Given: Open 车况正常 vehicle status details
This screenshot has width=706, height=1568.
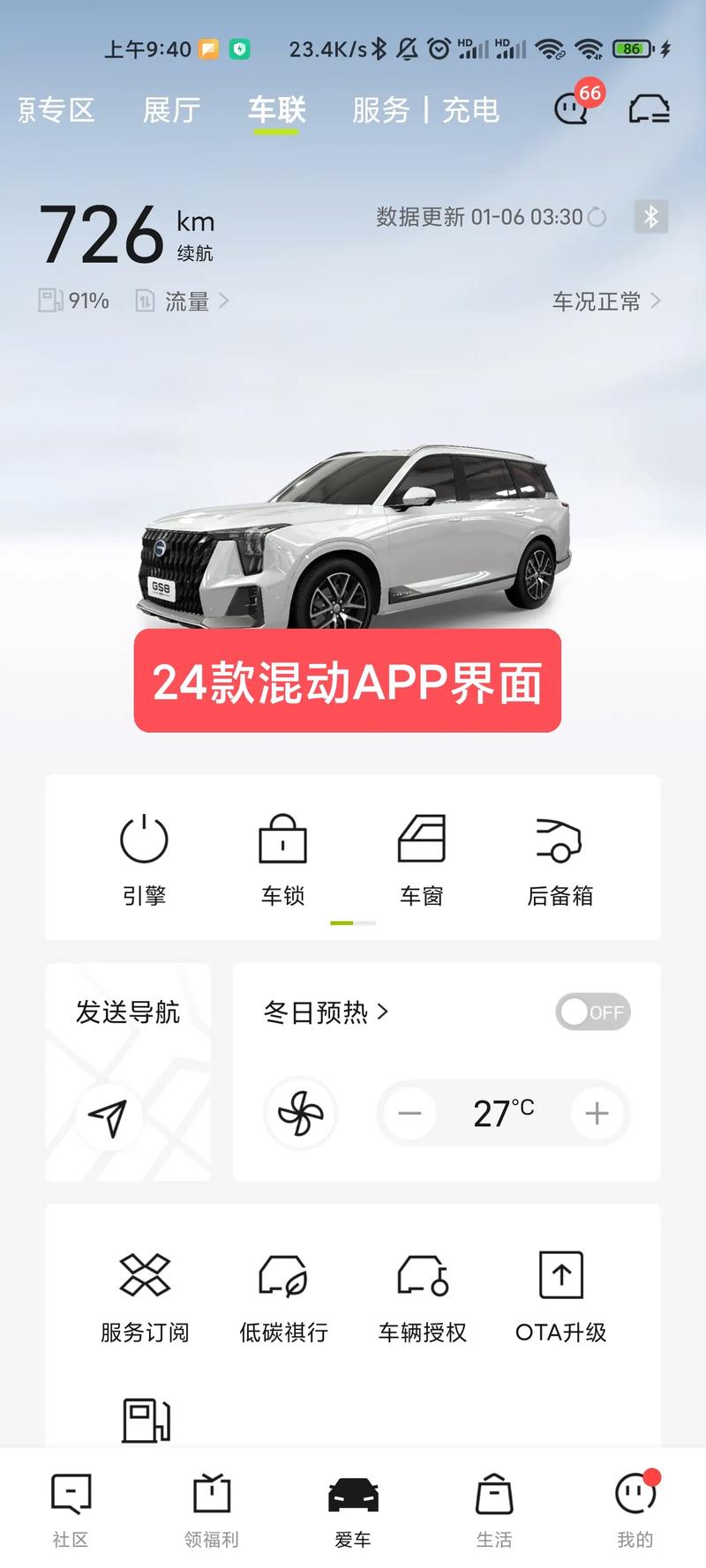Looking at the screenshot, I should (605, 301).
